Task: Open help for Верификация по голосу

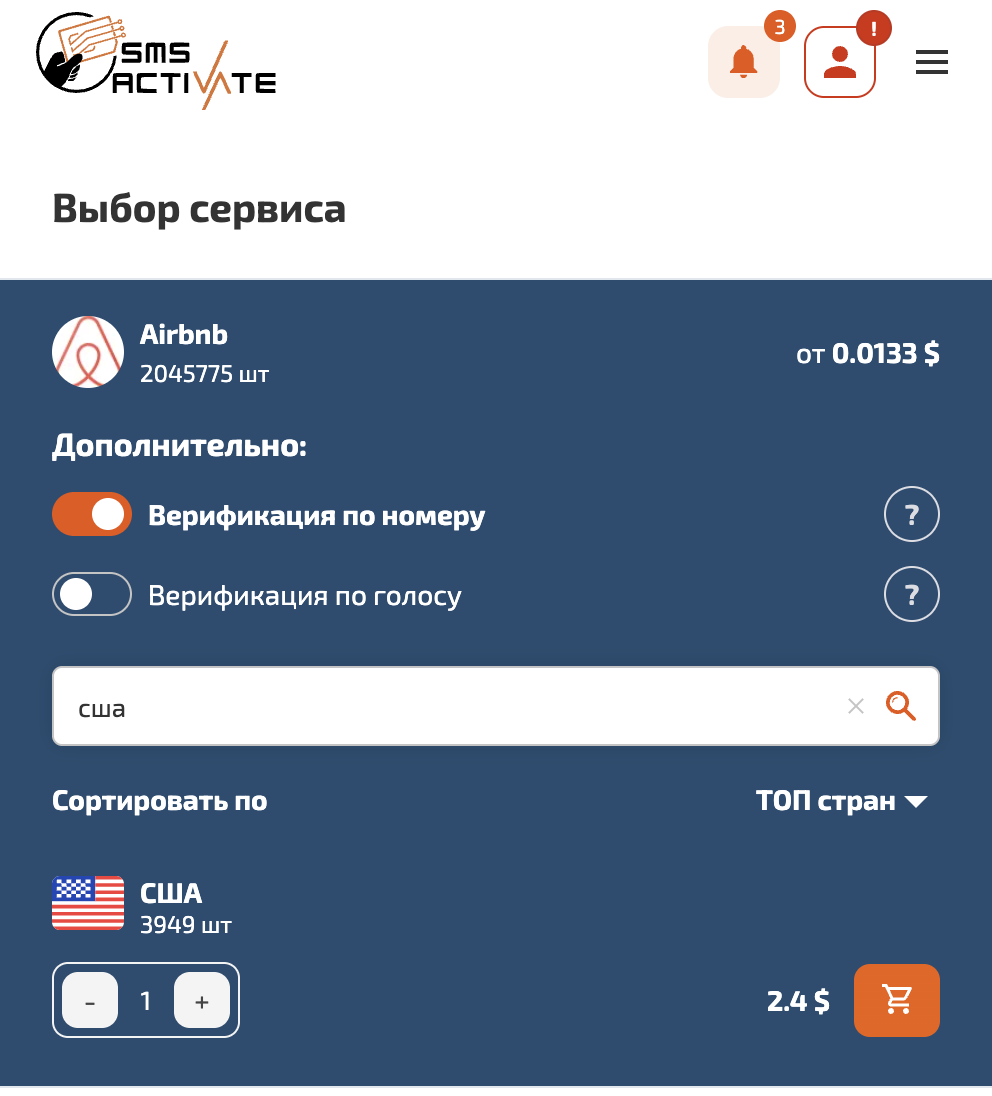Action: click(x=911, y=595)
